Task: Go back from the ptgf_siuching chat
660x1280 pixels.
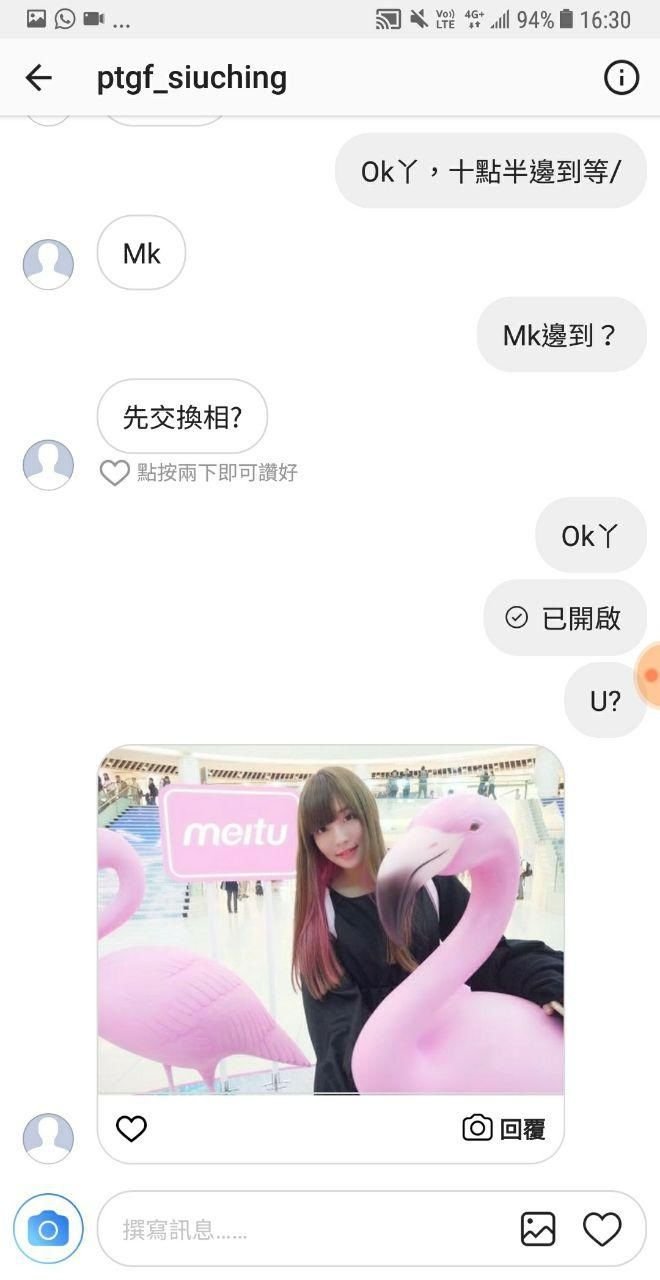Action: point(38,78)
